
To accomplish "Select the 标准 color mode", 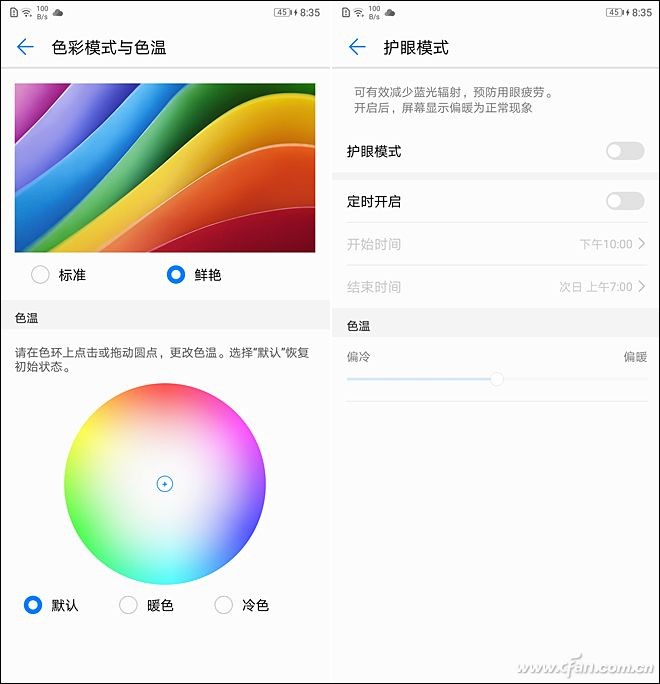I will click(x=40, y=274).
